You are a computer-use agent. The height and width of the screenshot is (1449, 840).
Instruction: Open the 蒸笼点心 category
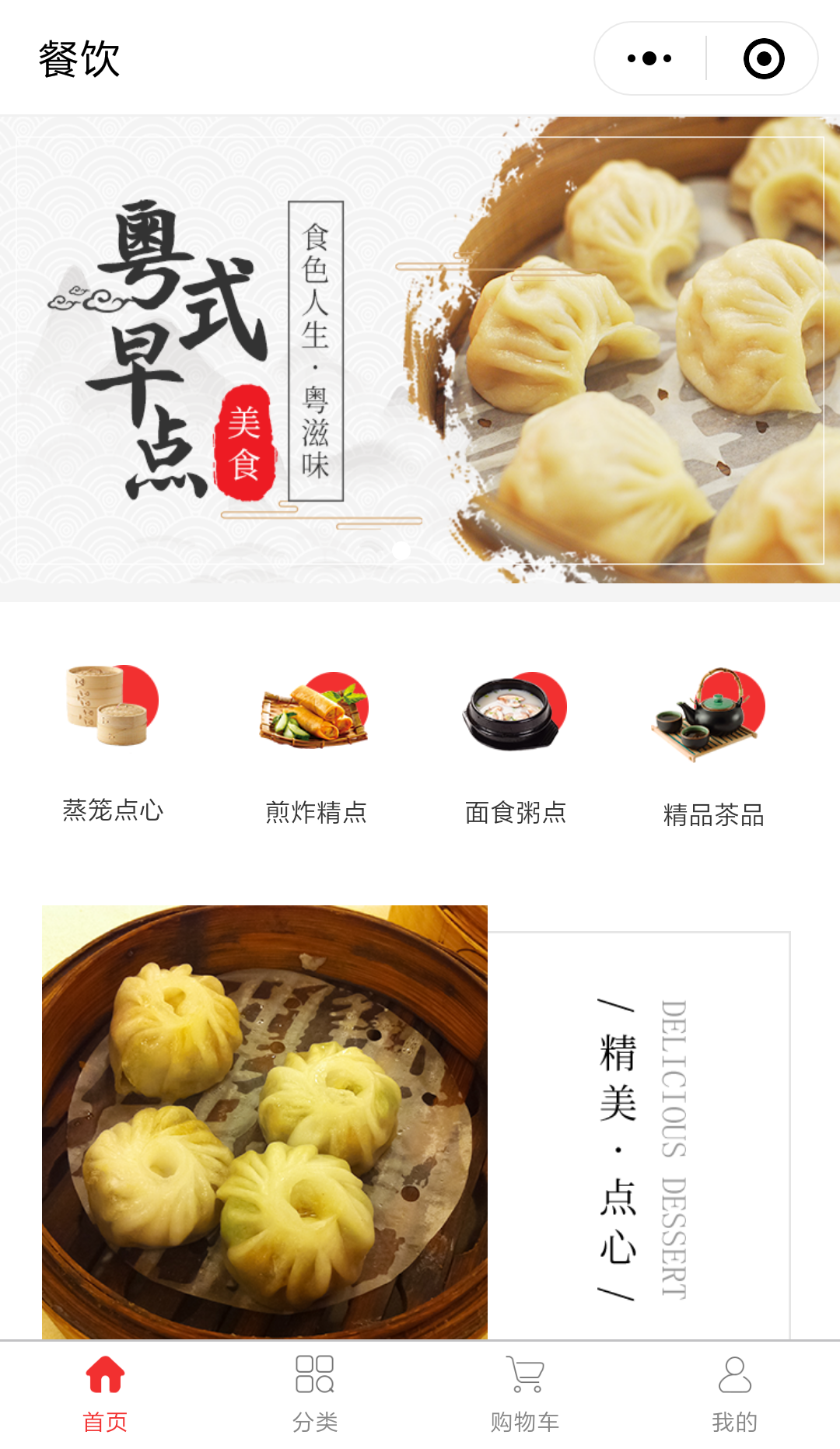coord(113,743)
